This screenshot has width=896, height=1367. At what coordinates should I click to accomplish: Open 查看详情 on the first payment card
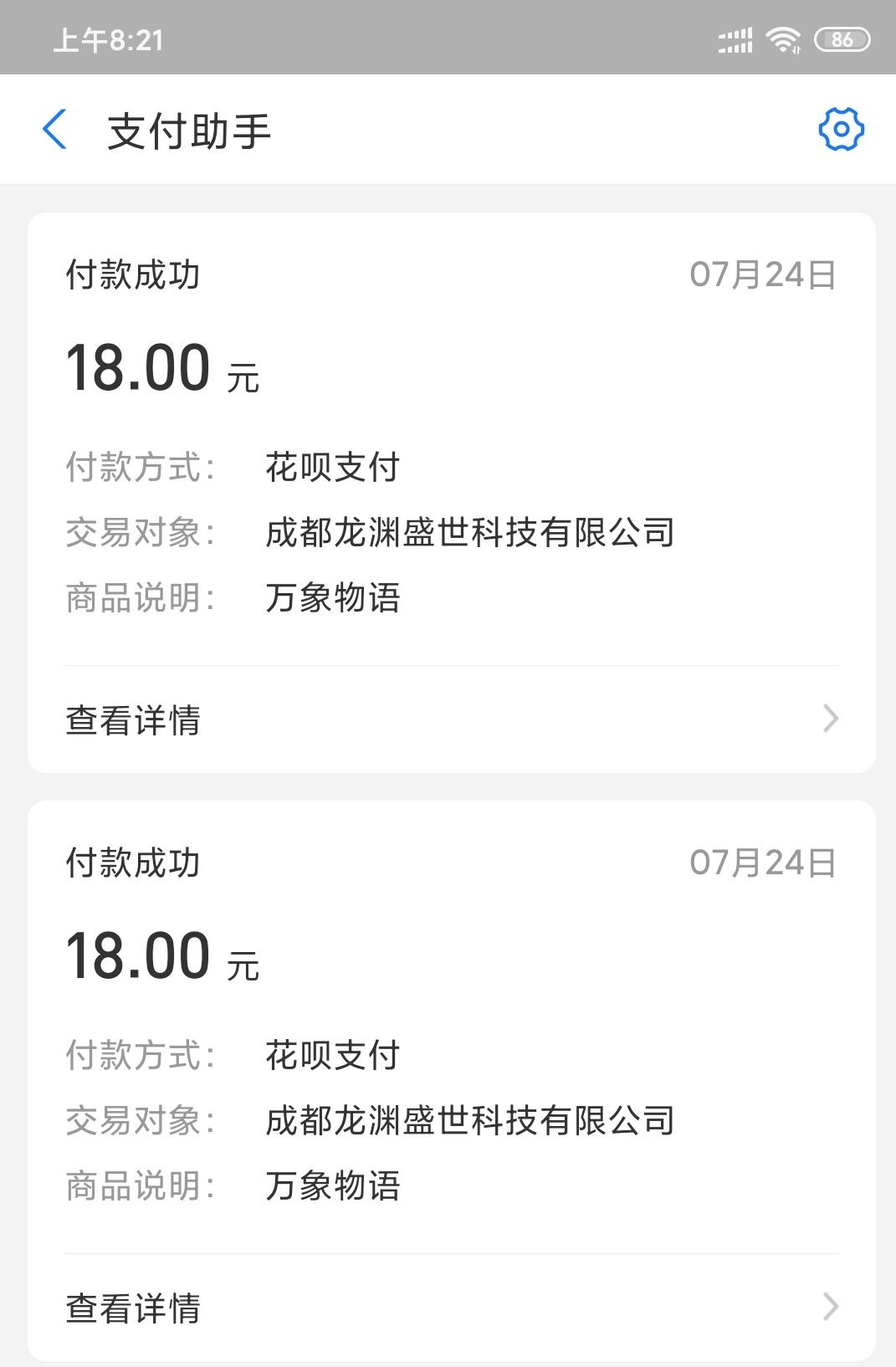(134, 718)
